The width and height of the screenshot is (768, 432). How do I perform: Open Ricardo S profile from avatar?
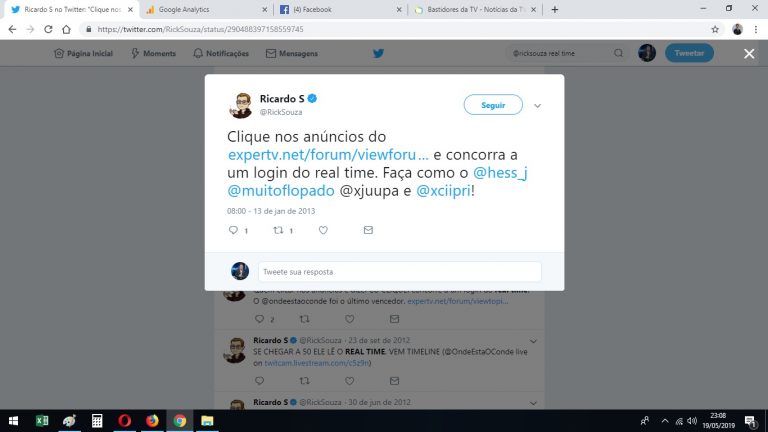[x=241, y=105]
